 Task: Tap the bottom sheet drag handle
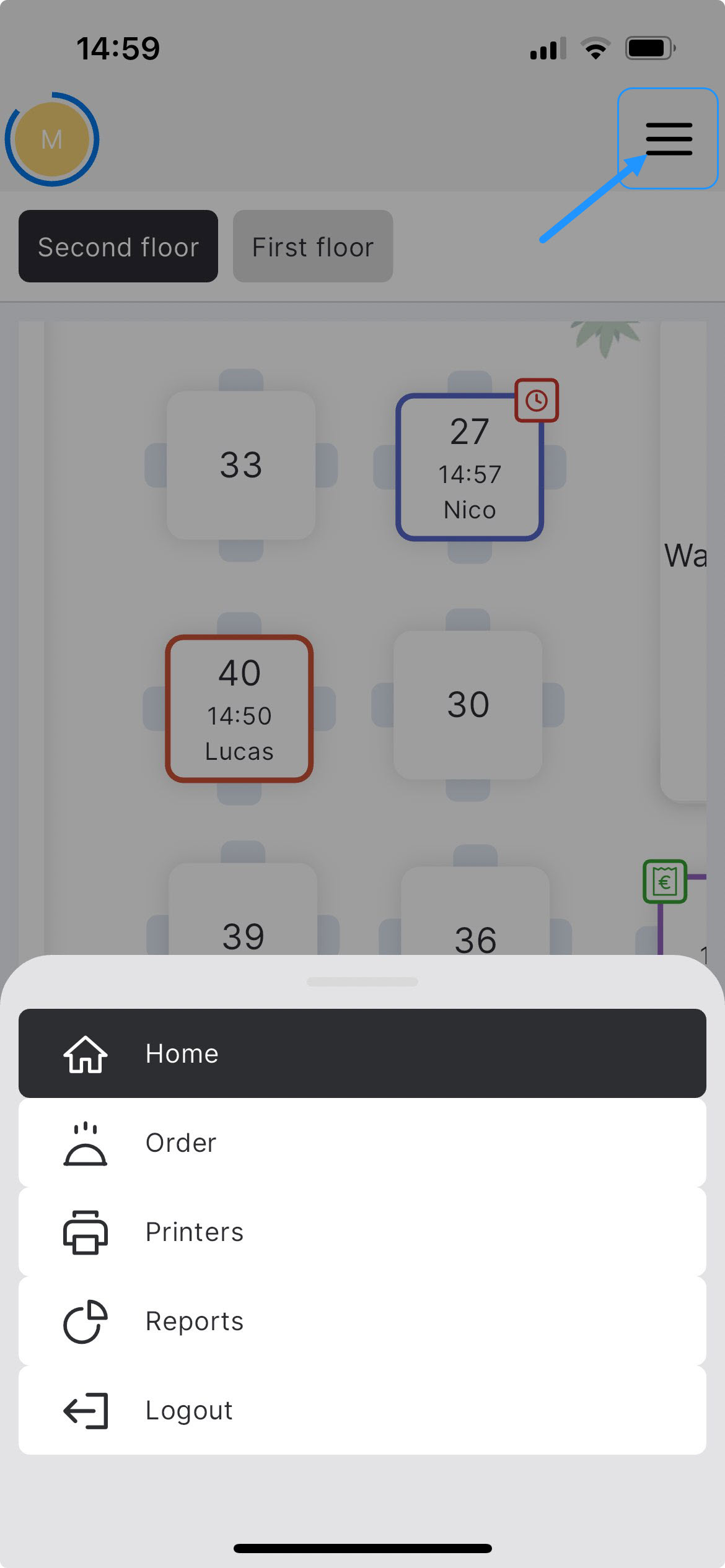tap(362, 982)
